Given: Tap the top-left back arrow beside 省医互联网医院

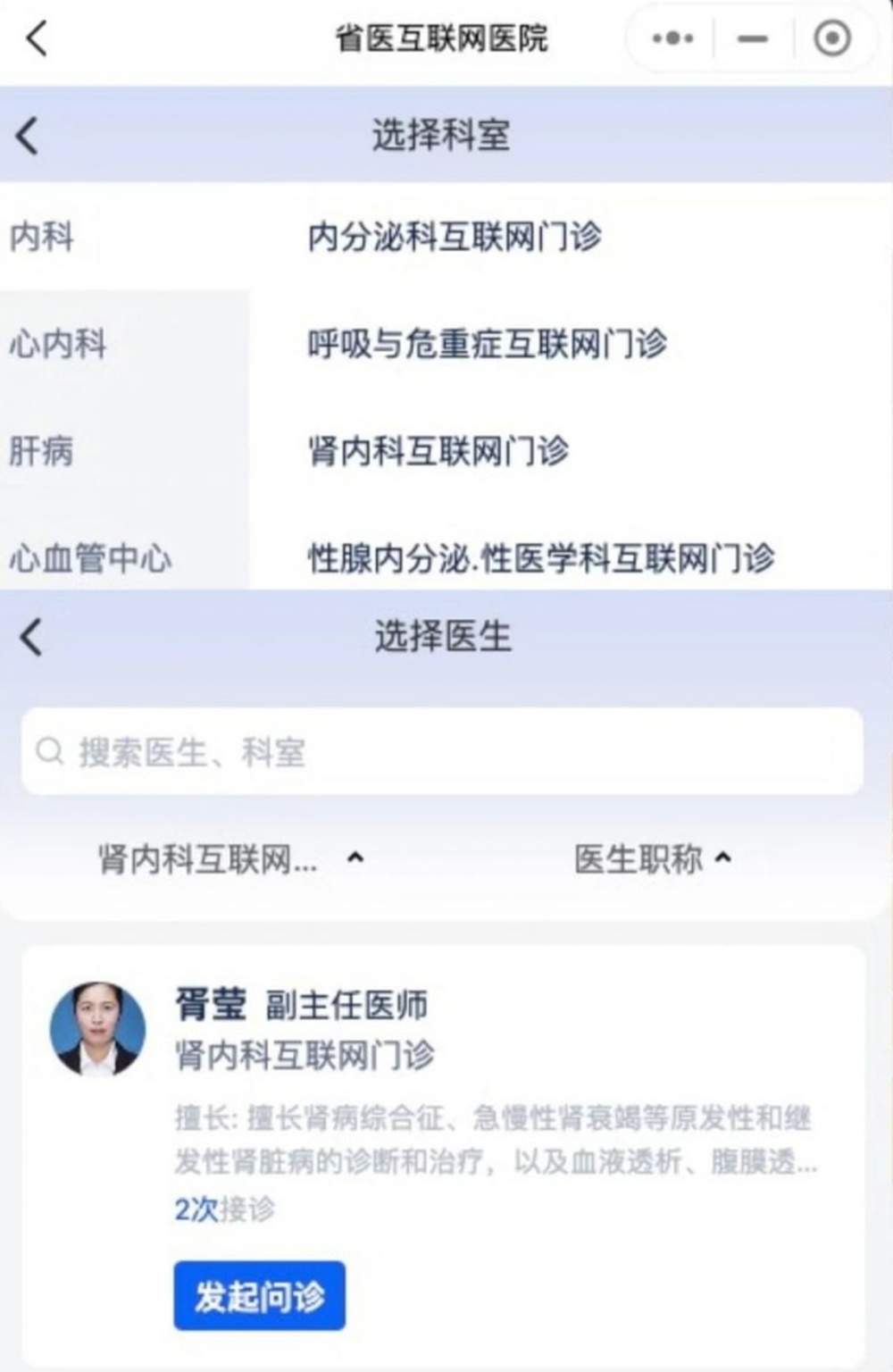Looking at the screenshot, I should tap(36, 39).
